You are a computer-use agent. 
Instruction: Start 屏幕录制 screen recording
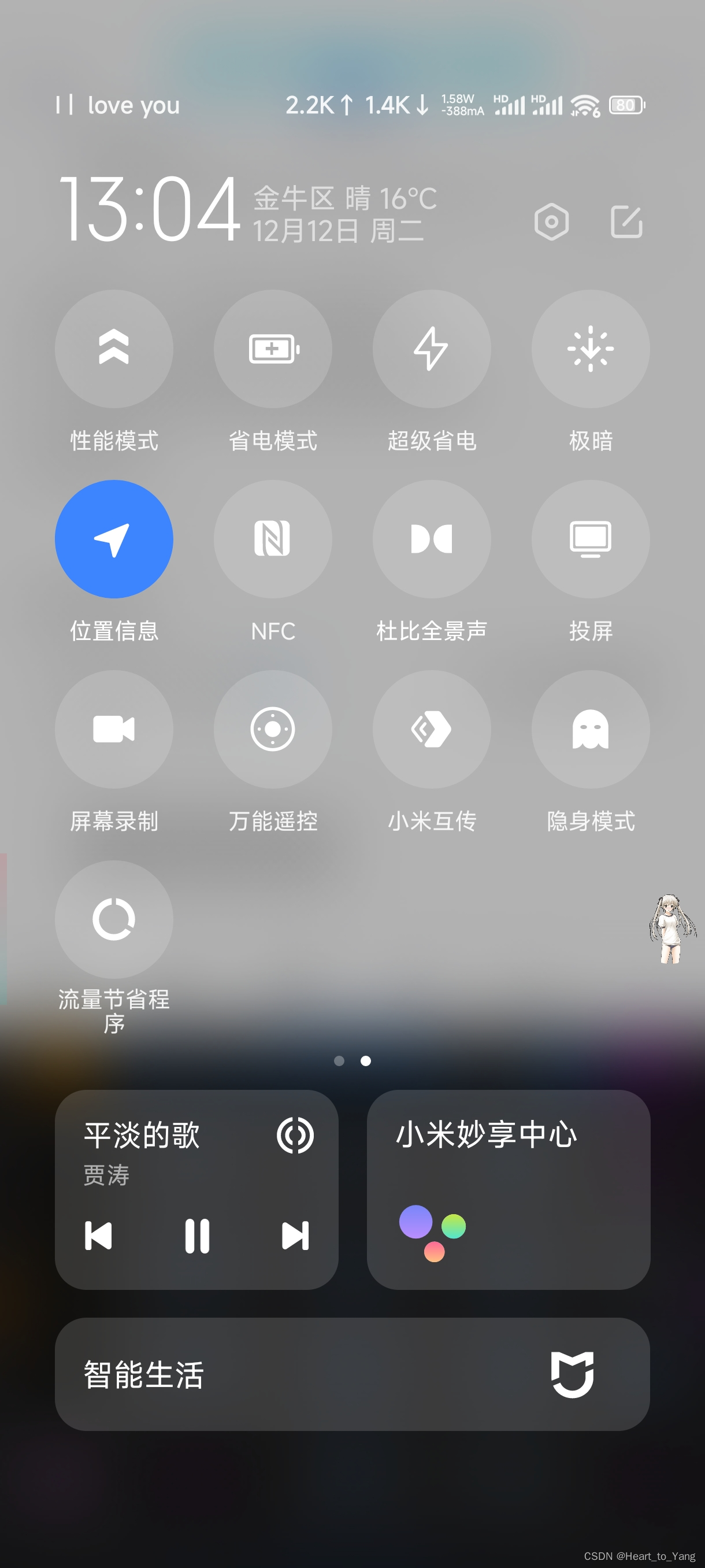[114, 729]
